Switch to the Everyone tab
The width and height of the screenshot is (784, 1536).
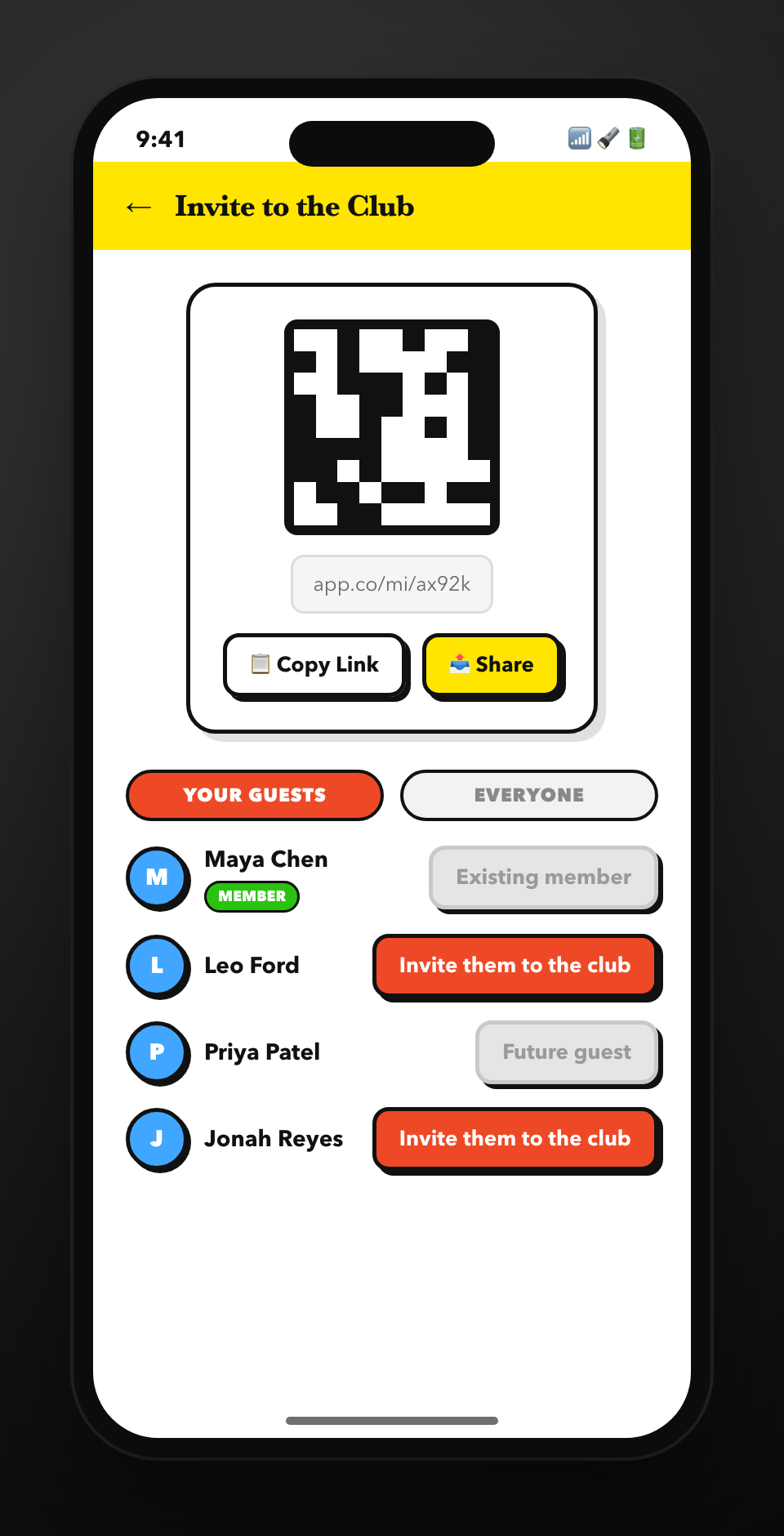[x=529, y=795]
